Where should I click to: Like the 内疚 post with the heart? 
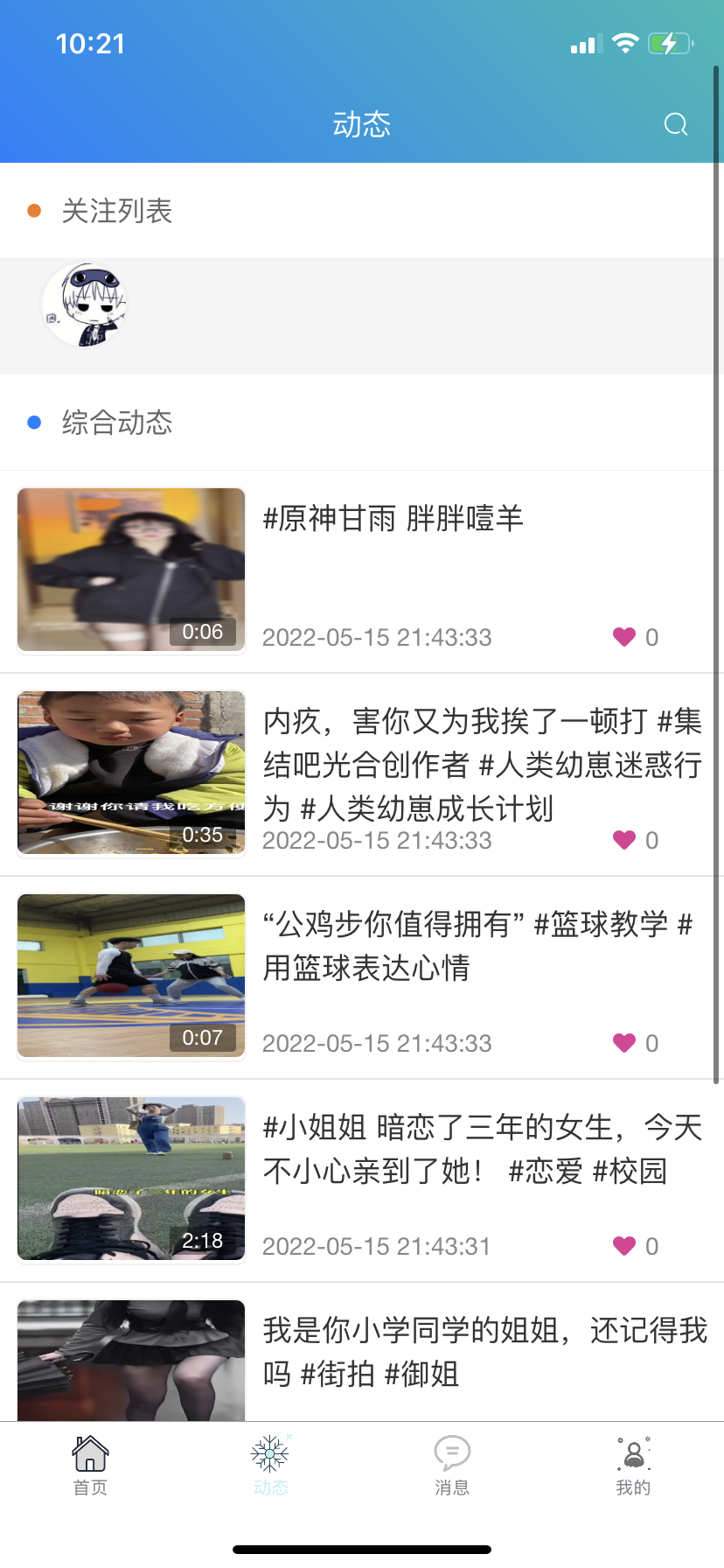pyautogui.click(x=624, y=840)
